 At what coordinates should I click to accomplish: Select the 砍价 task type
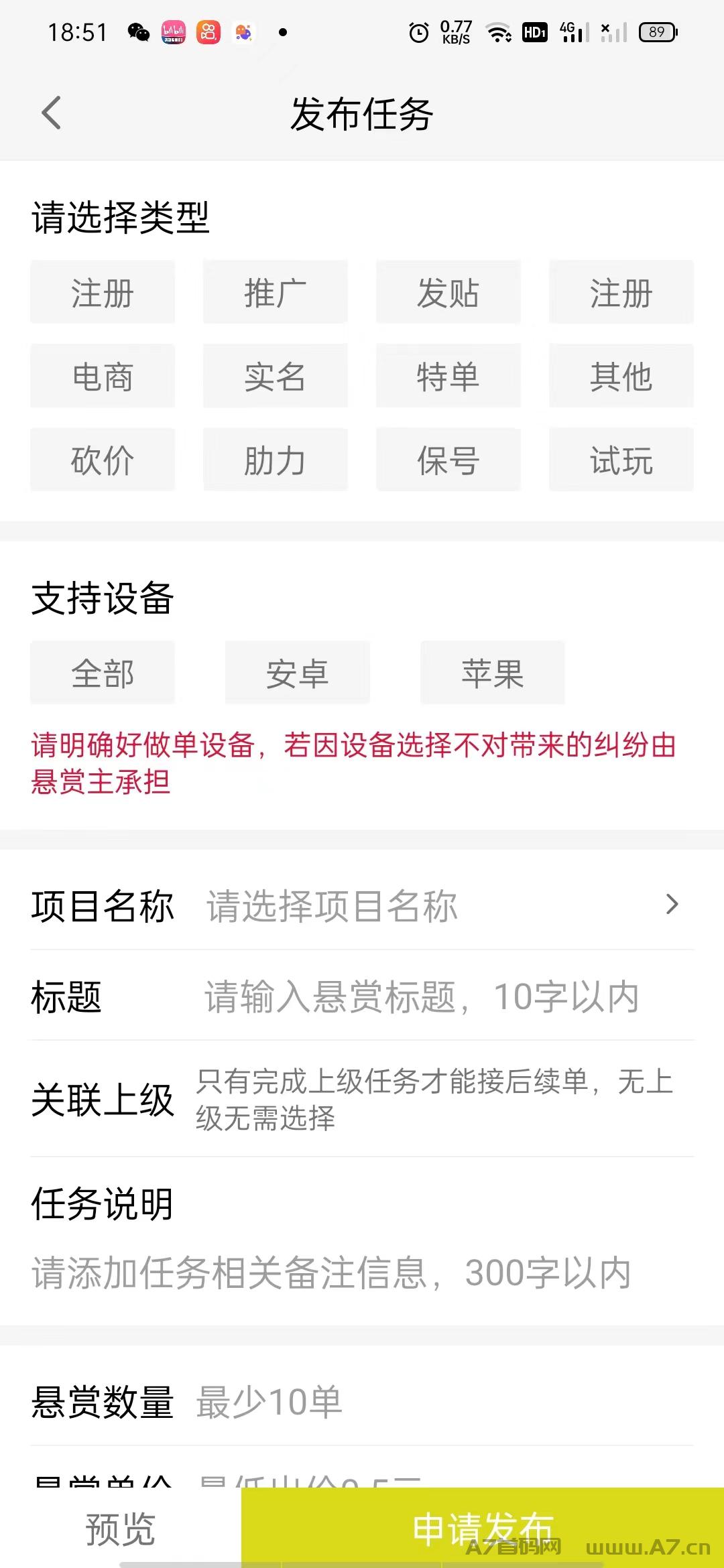(x=103, y=460)
